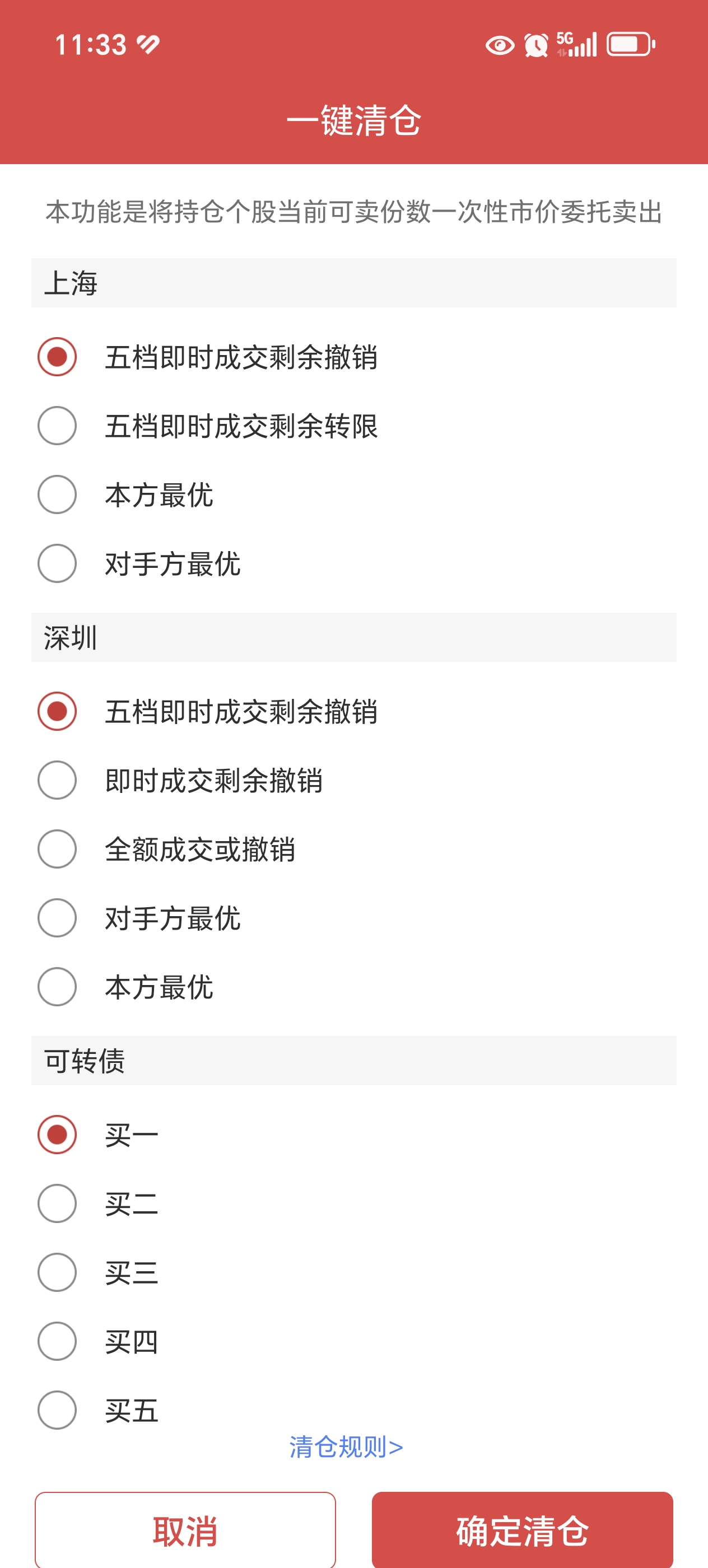708x1568 pixels.
Task: Open the 清仓规则 link
Action: 346,1447
